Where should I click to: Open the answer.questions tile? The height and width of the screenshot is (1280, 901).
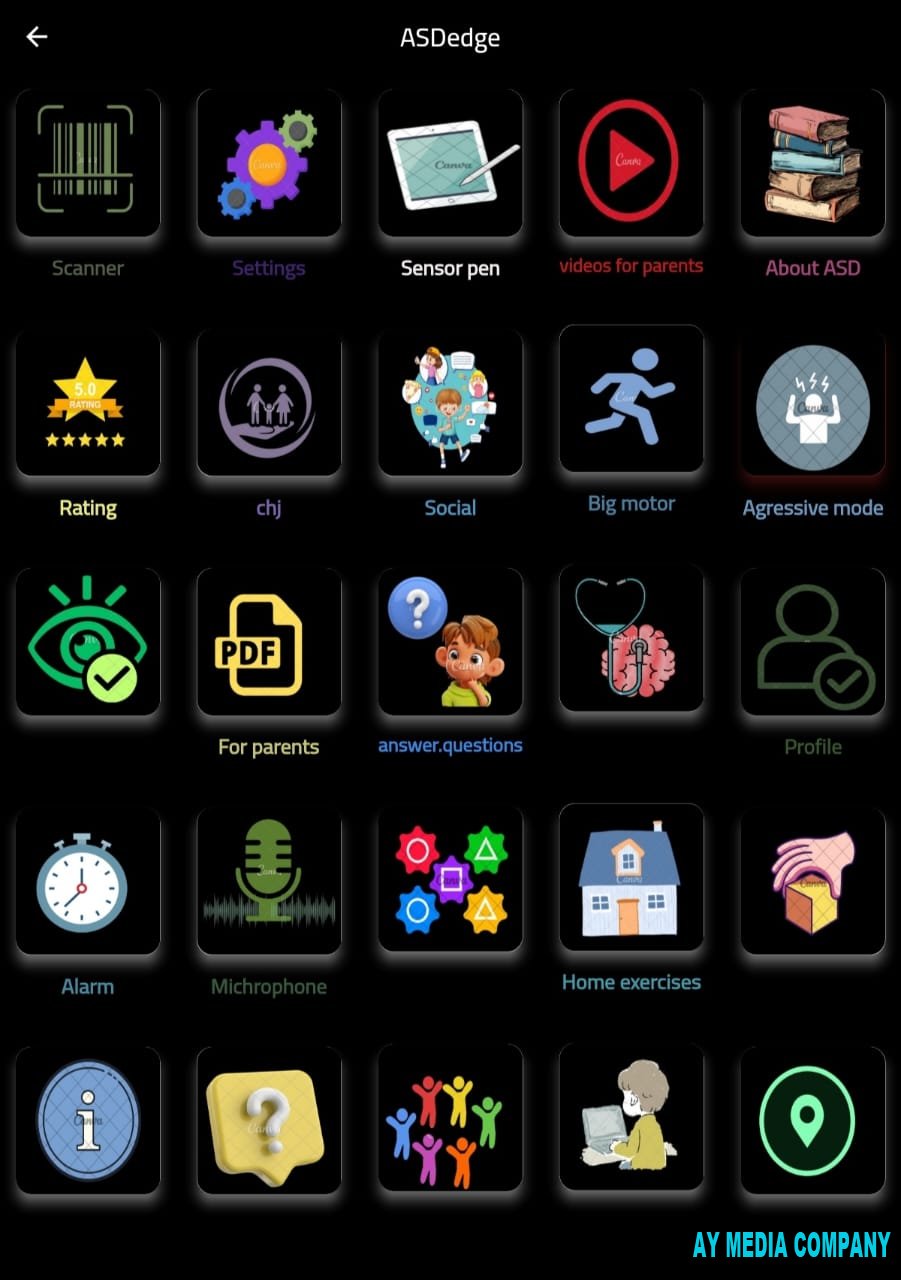point(450,642)
